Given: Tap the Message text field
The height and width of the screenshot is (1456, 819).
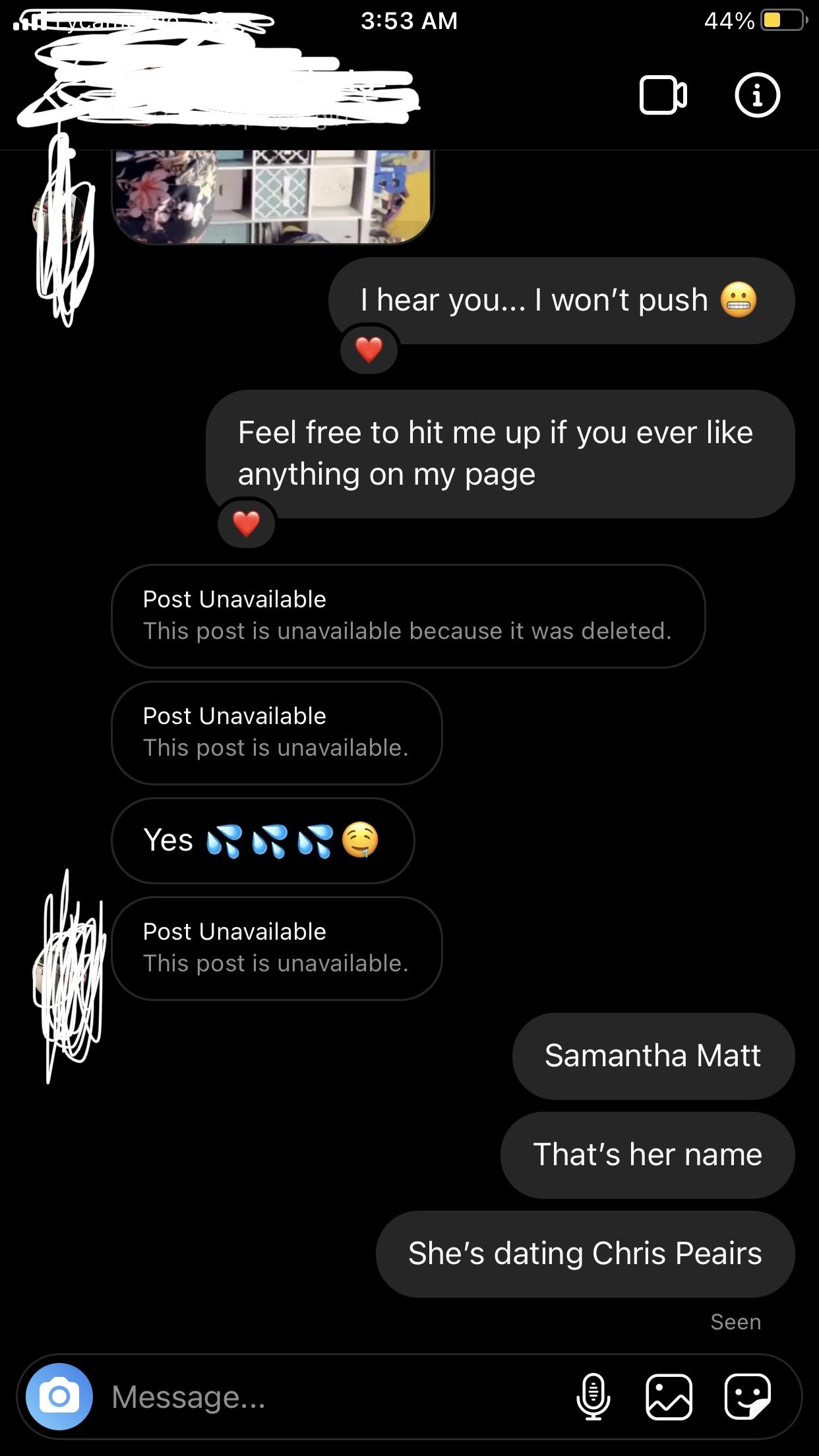Looking at the screenshot, I should [330, 1397].
